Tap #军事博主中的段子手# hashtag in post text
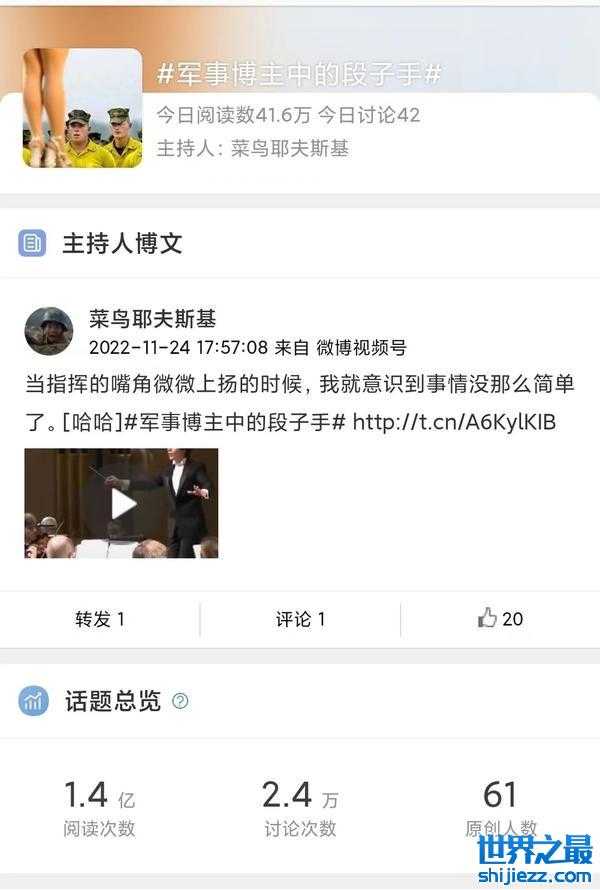 click(x=236, y=422)
